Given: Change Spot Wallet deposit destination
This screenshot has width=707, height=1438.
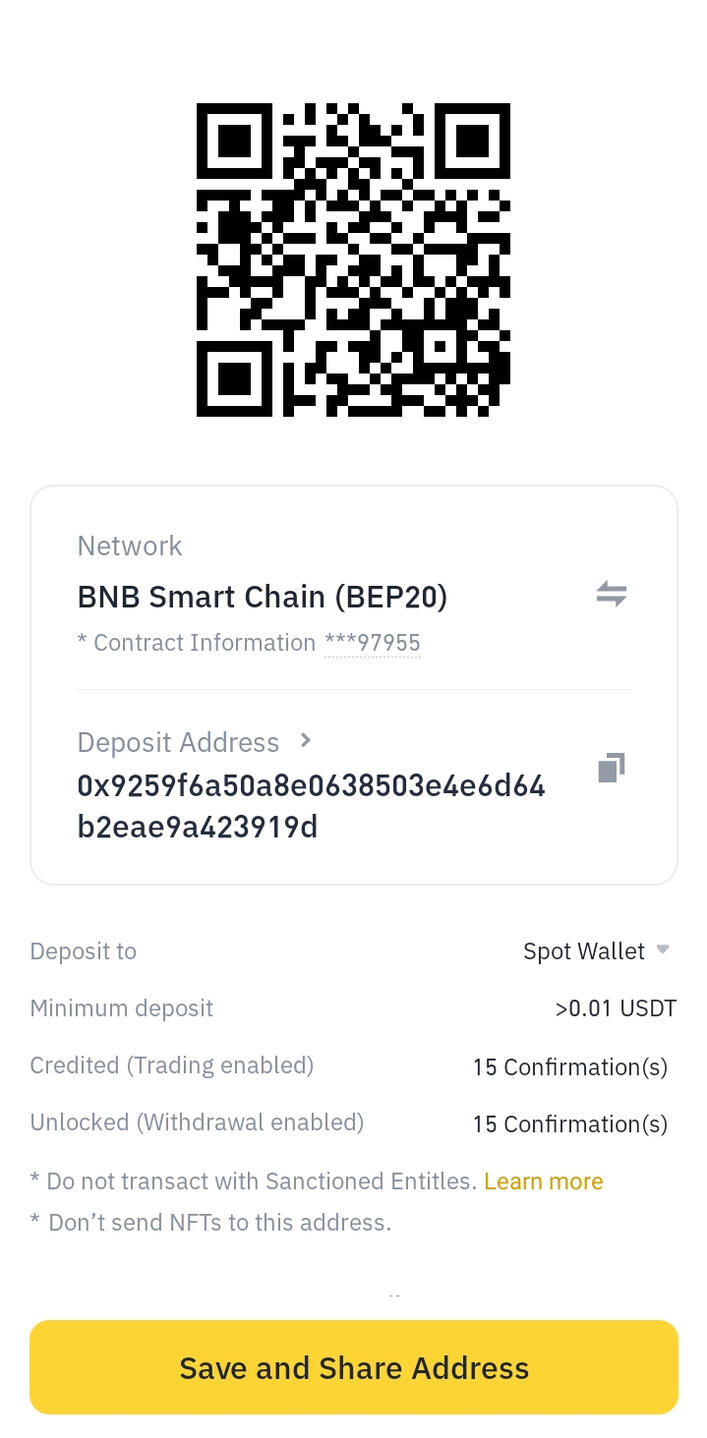Looking at the screenshot, I should point(596,951).
